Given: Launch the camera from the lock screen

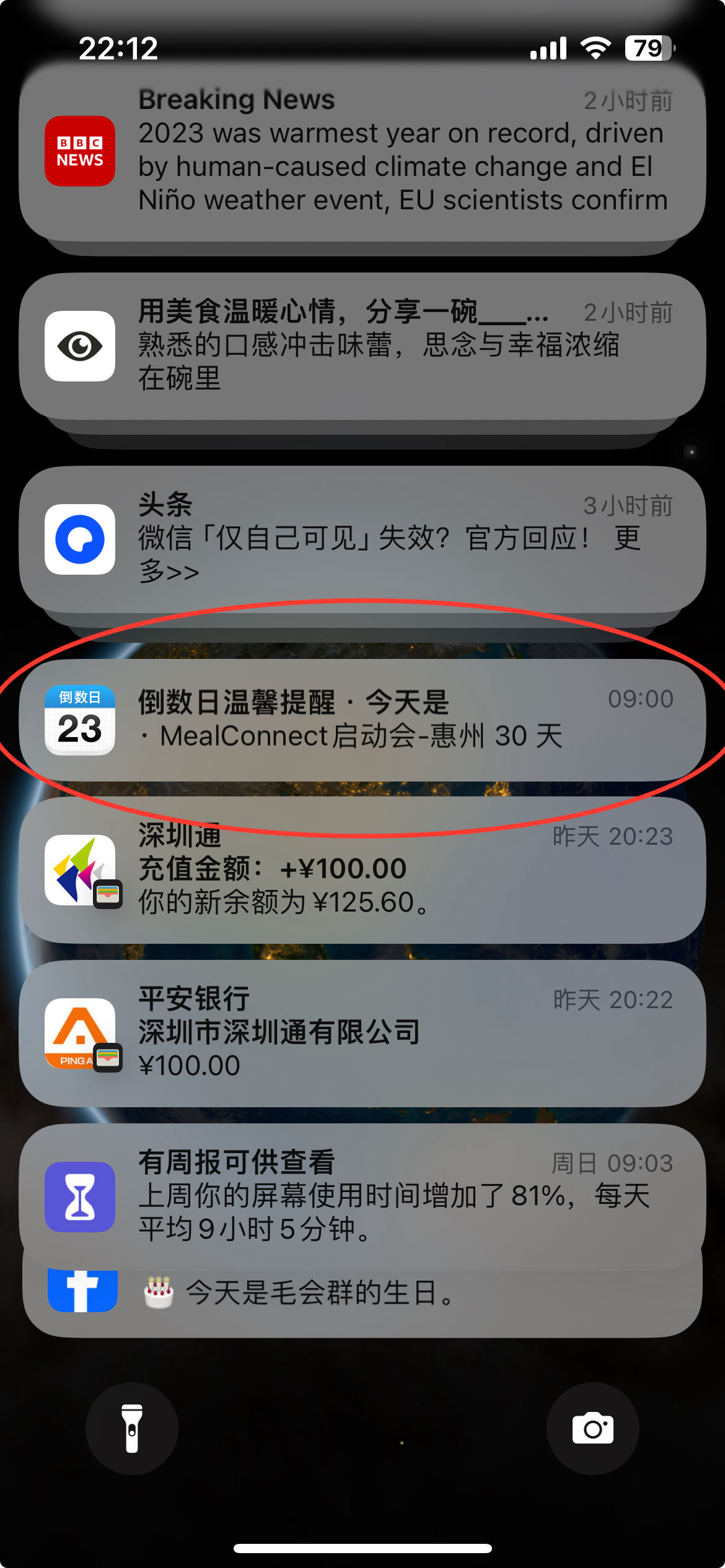Looking at the screenshot, I should (592, 1429).
